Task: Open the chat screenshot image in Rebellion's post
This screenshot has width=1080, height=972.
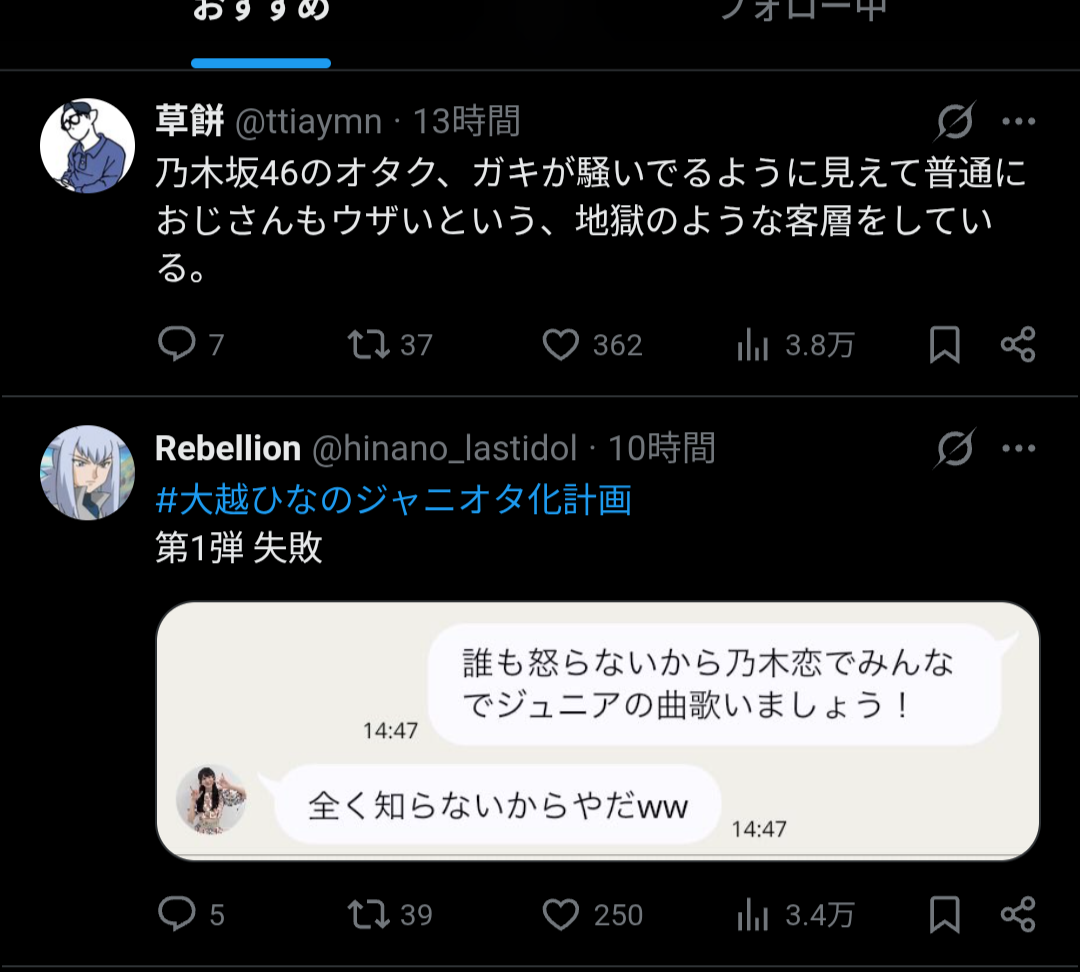Action: 597,730
